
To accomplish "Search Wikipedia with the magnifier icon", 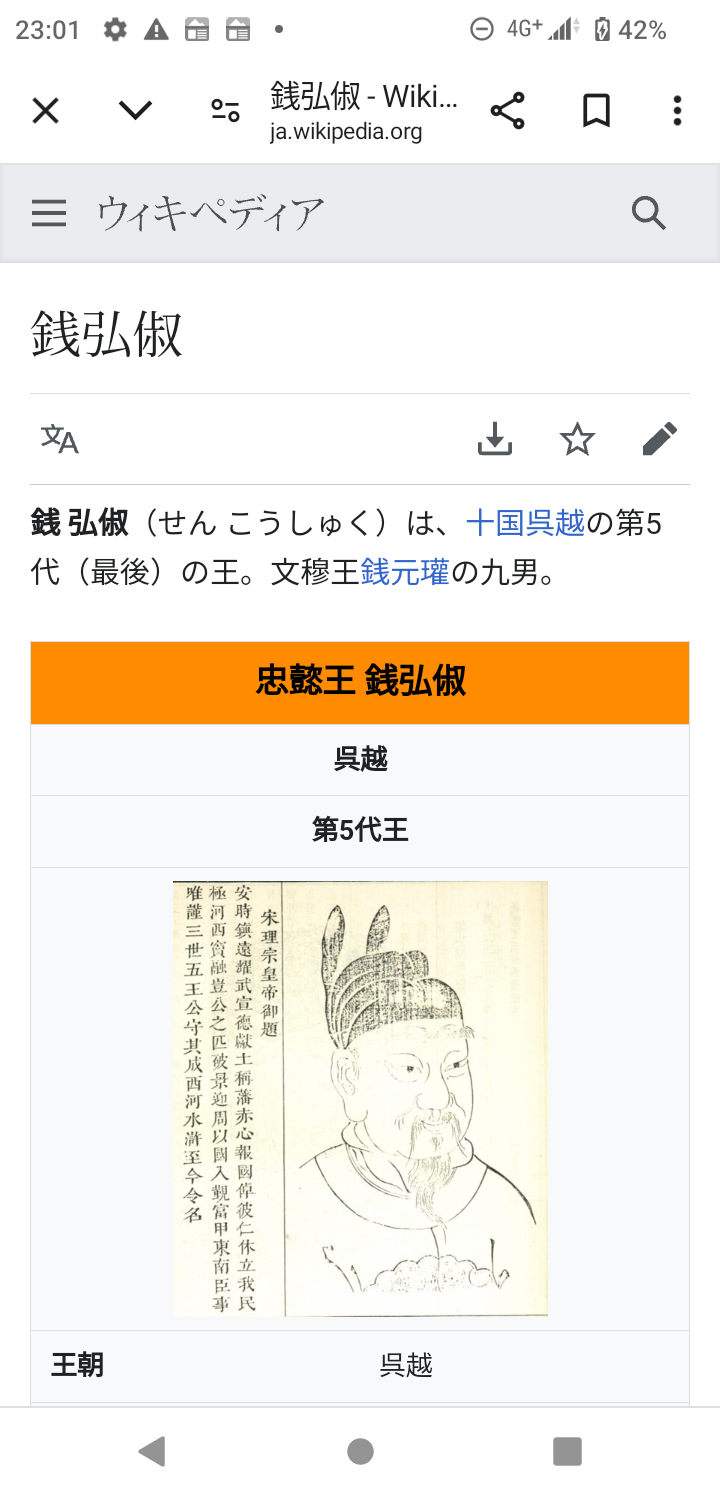I will point(648,213).
